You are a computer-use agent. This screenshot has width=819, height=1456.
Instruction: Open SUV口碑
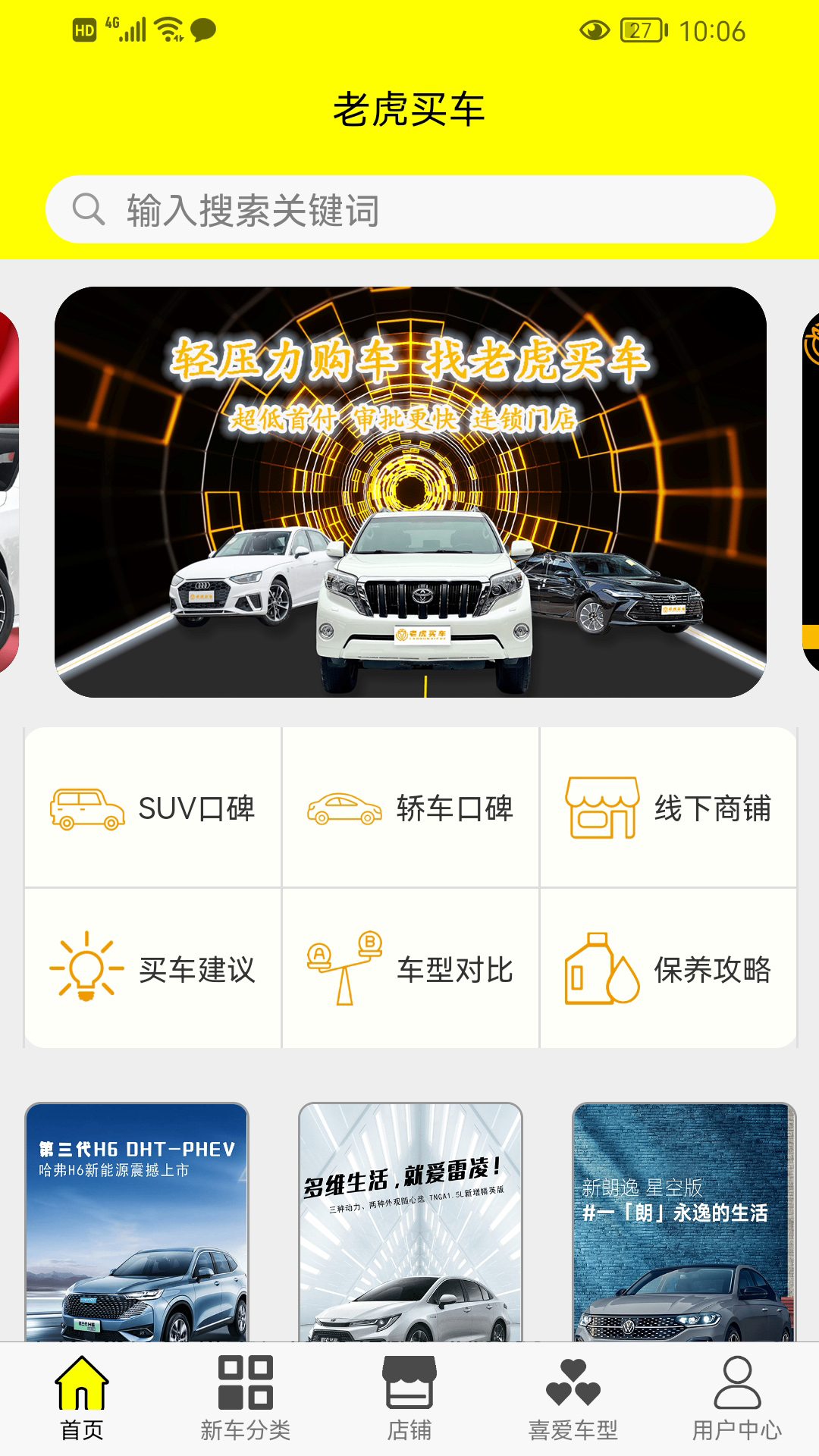152,808
